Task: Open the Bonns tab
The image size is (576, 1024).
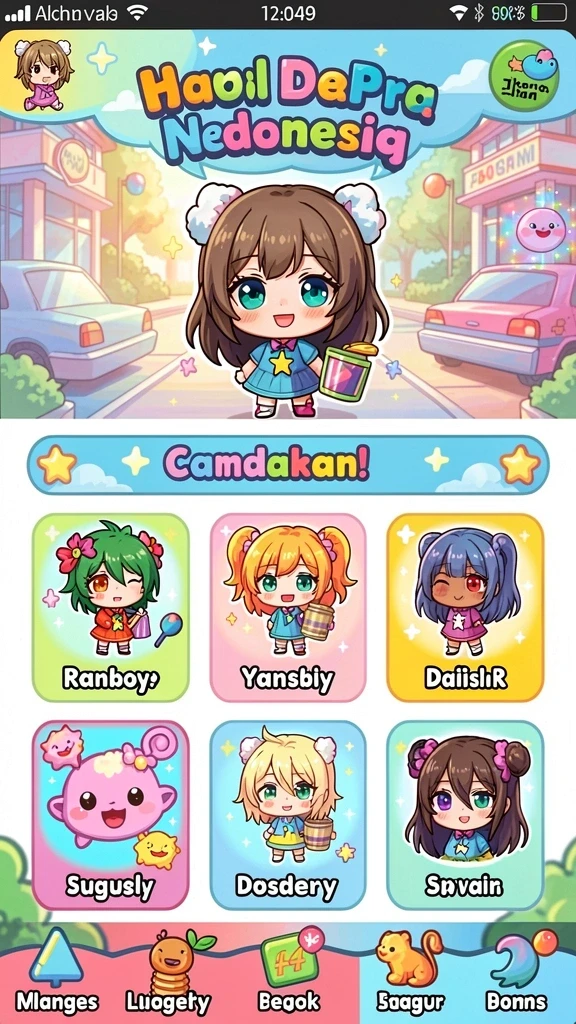Action: click(516, 972)
